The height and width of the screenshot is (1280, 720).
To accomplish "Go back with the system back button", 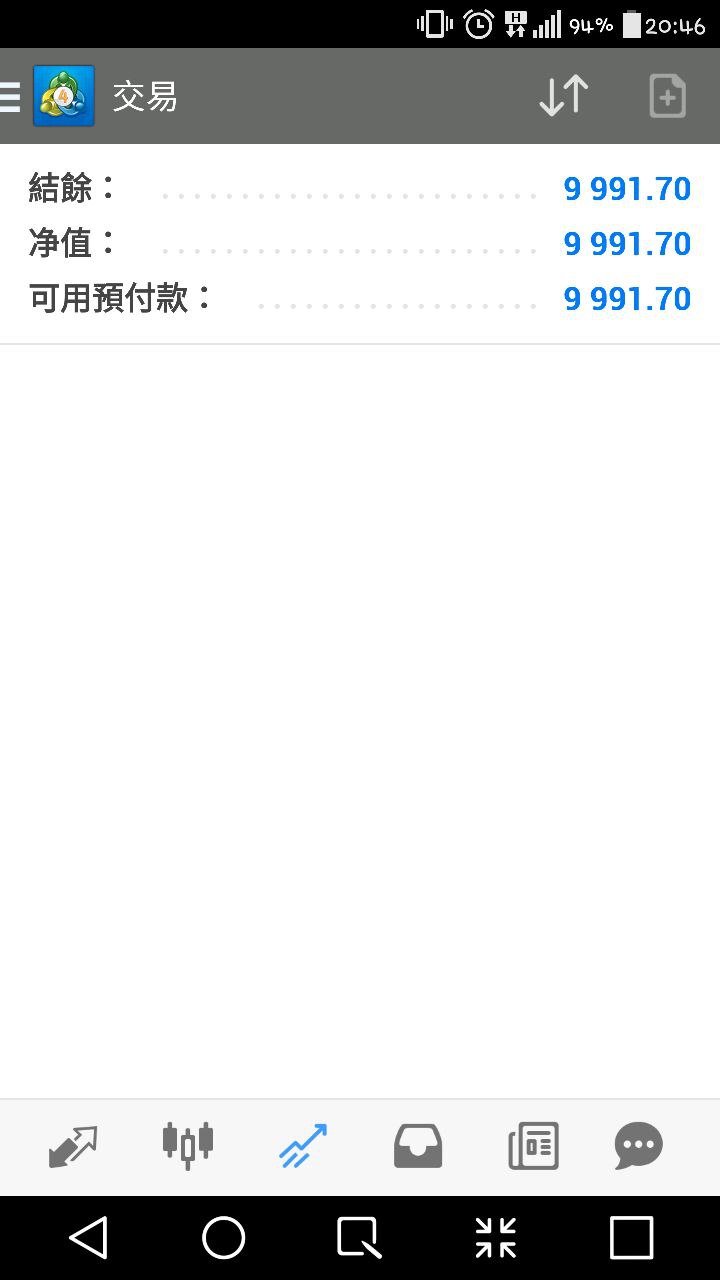I will 88,1238.
